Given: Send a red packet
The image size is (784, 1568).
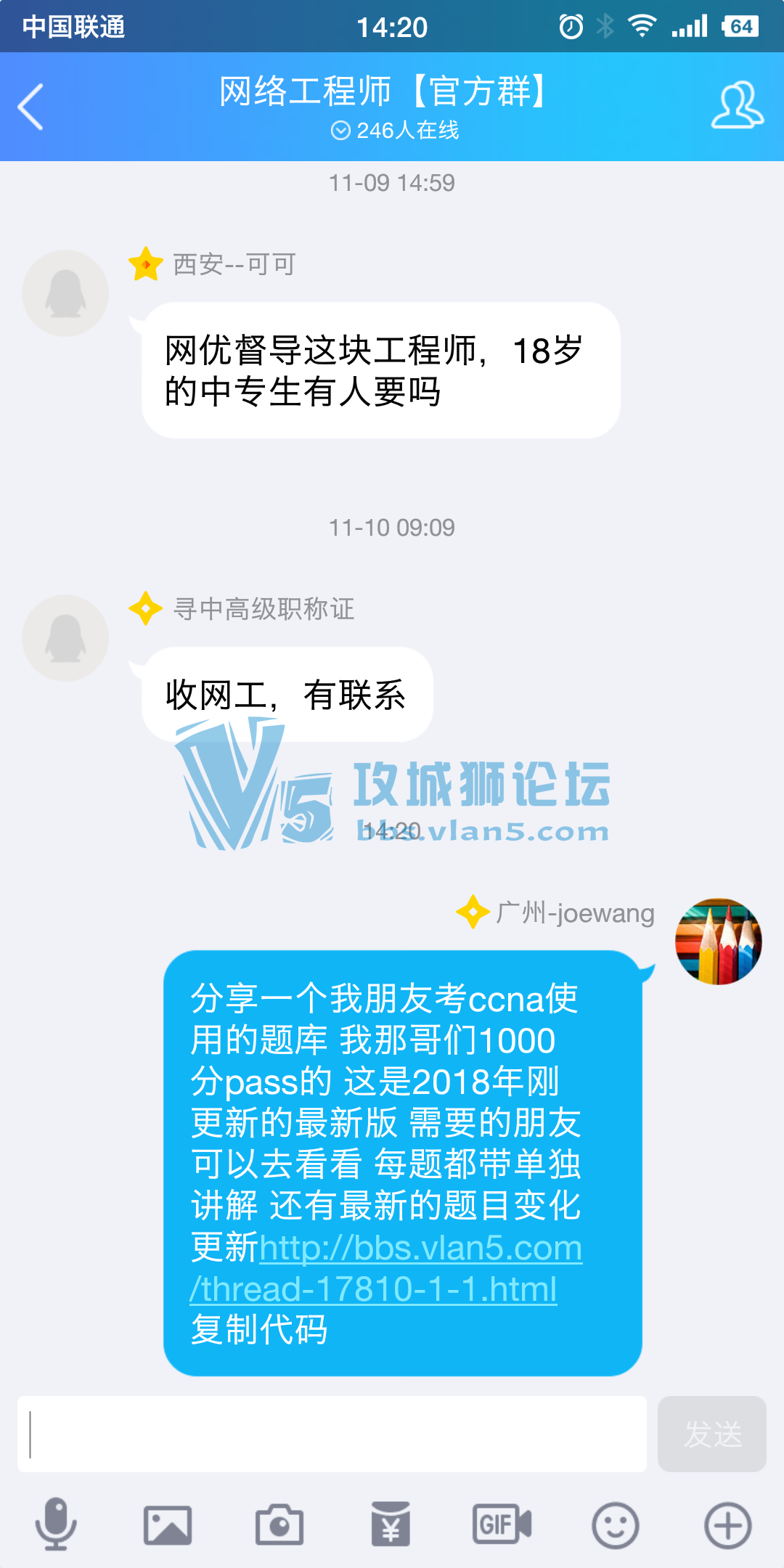Looking at the screenshot, I should [x=391, y=1524].
